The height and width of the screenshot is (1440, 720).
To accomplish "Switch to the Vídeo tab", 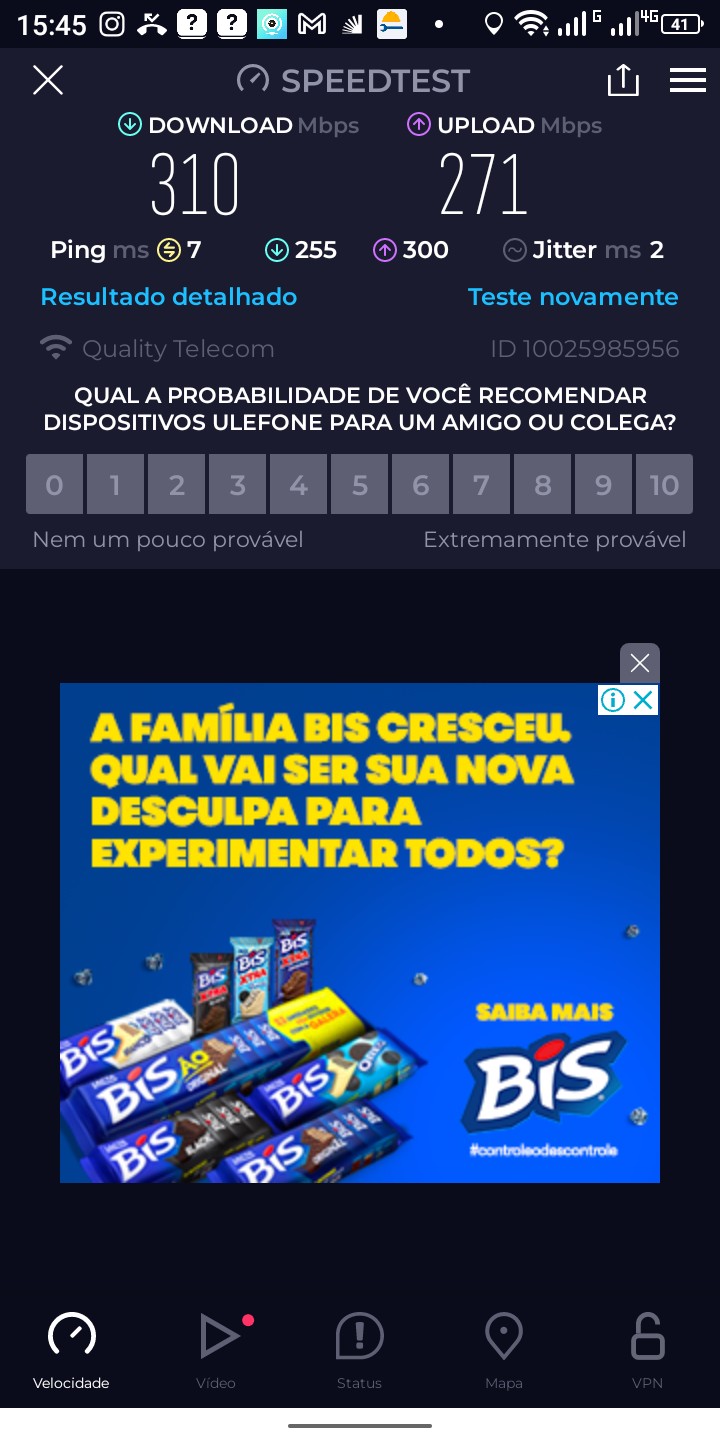I will point(216,1350).
